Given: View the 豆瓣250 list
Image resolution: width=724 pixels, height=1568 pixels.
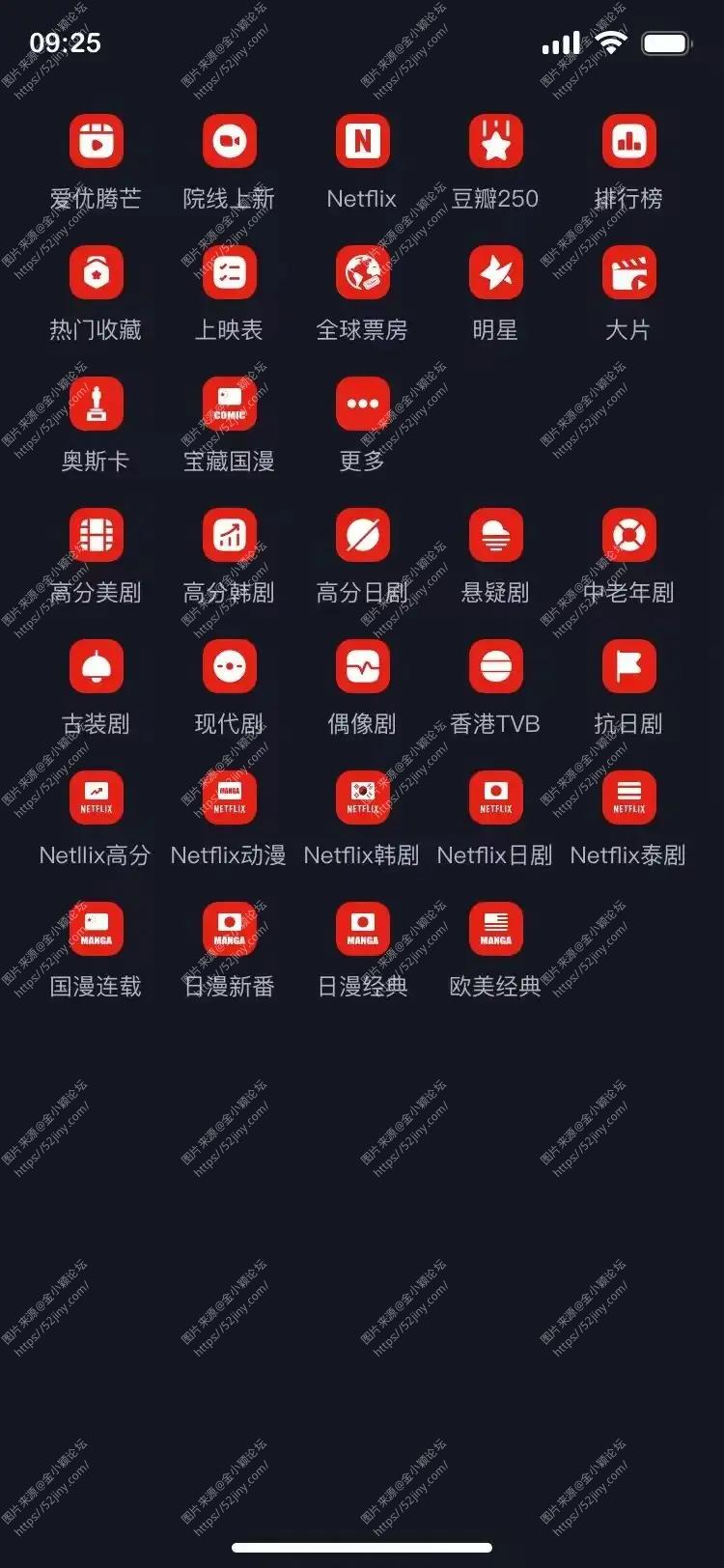Looking at the screenshot, I should pyautogui.click(x=495, y=142).
